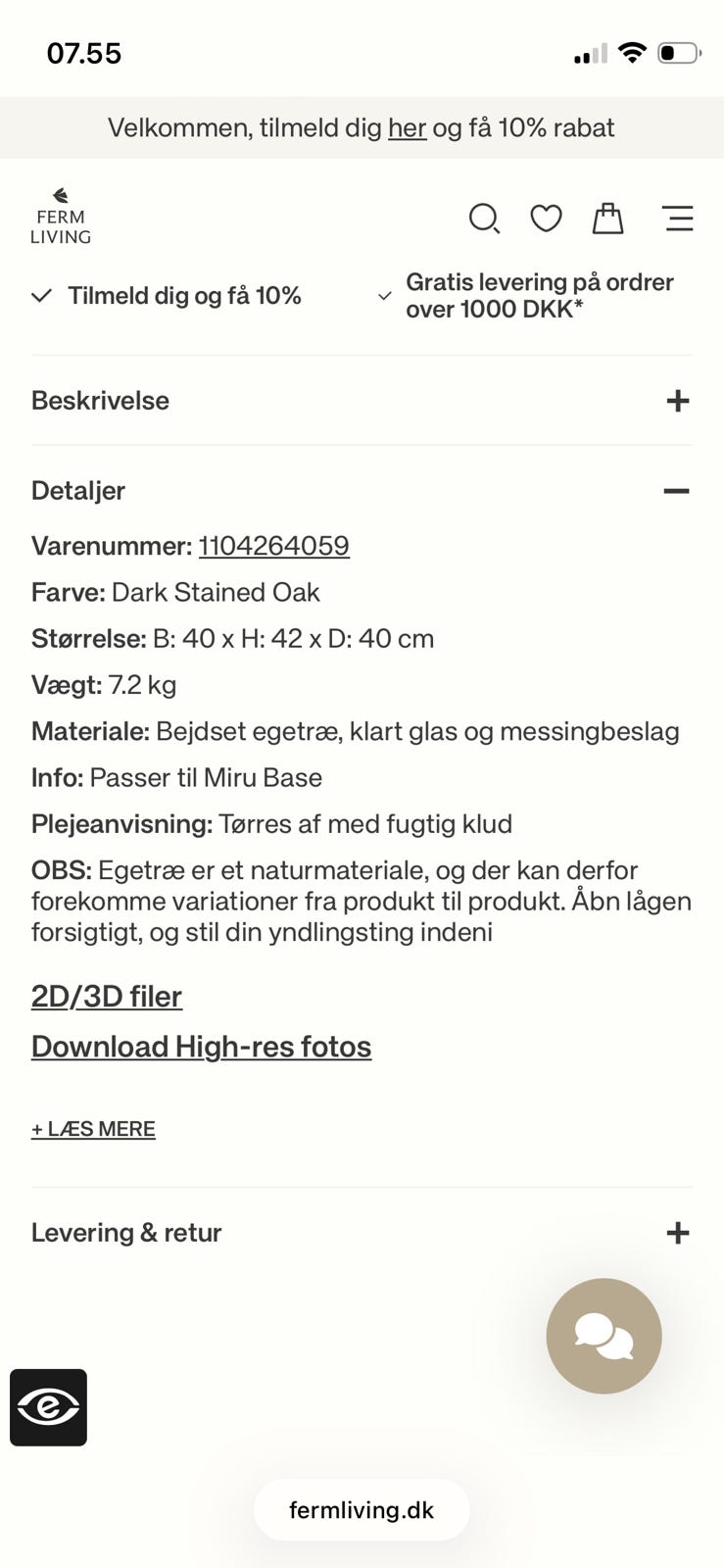The image size is (724, 1568).
Task: Expand the Levering & retur section
Action: click(362, 1233)
